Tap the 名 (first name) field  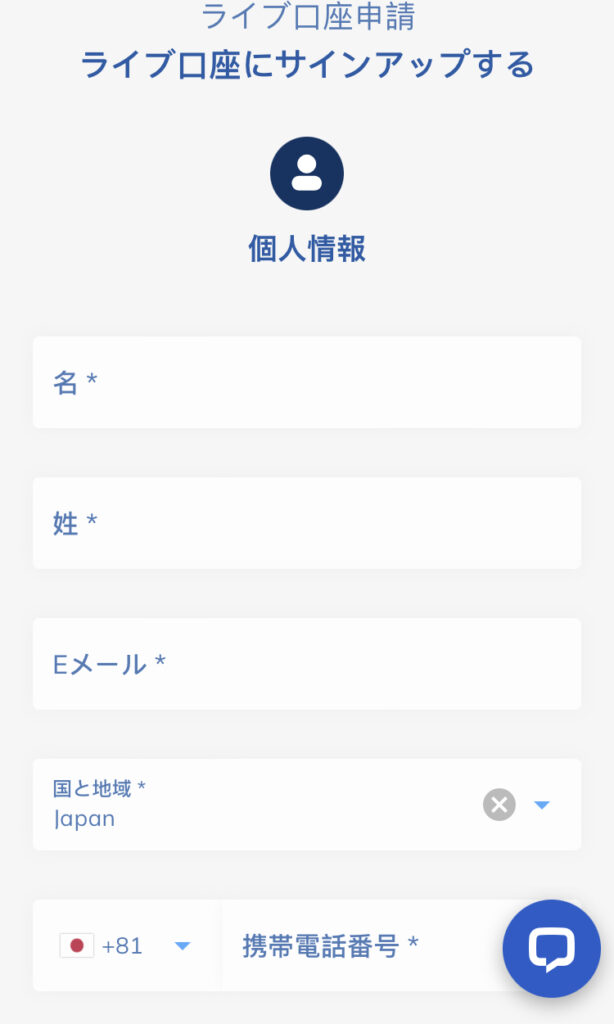coord(306,382)
